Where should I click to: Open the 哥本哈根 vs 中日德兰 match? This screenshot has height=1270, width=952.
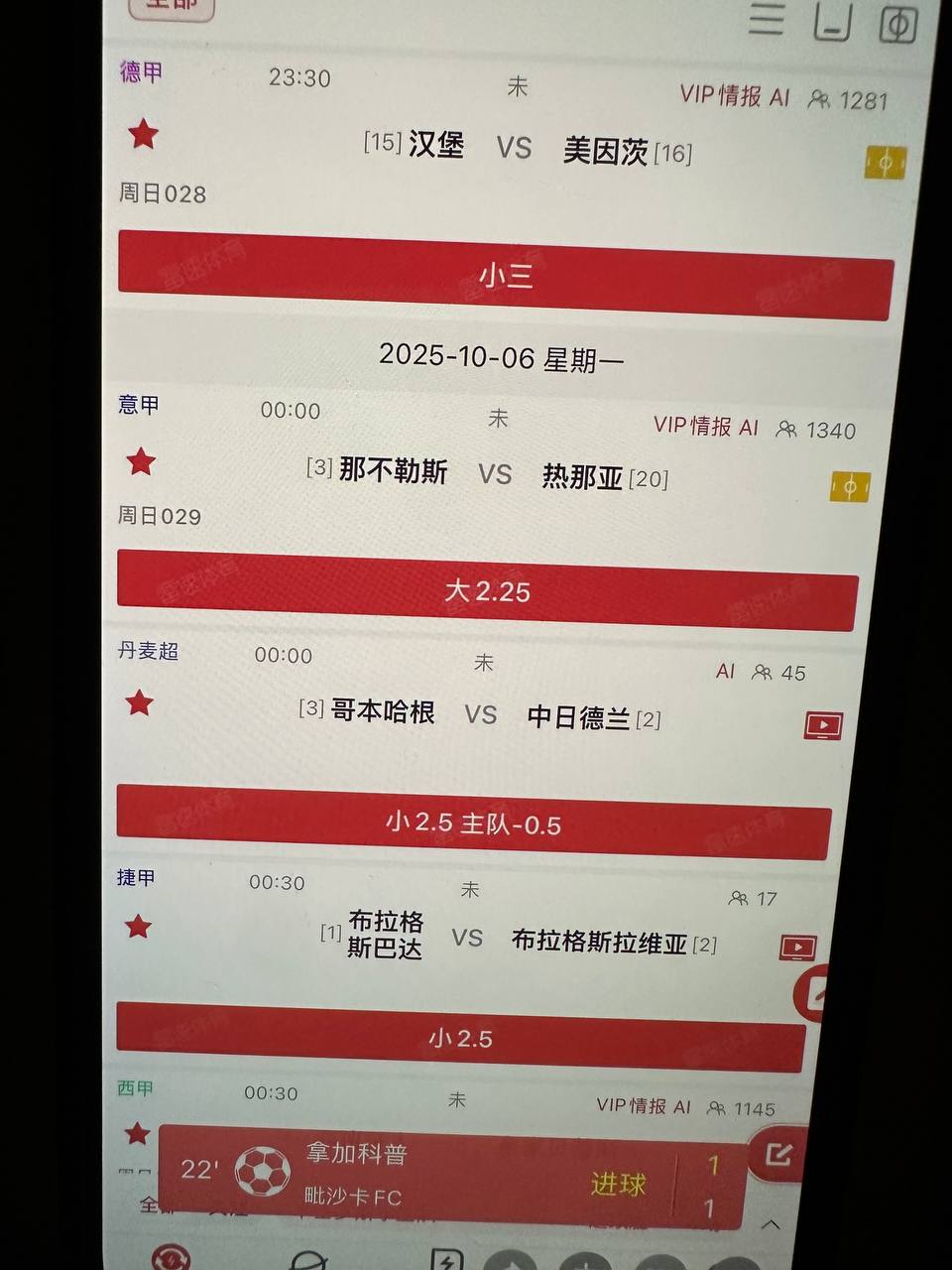[481, 714]
